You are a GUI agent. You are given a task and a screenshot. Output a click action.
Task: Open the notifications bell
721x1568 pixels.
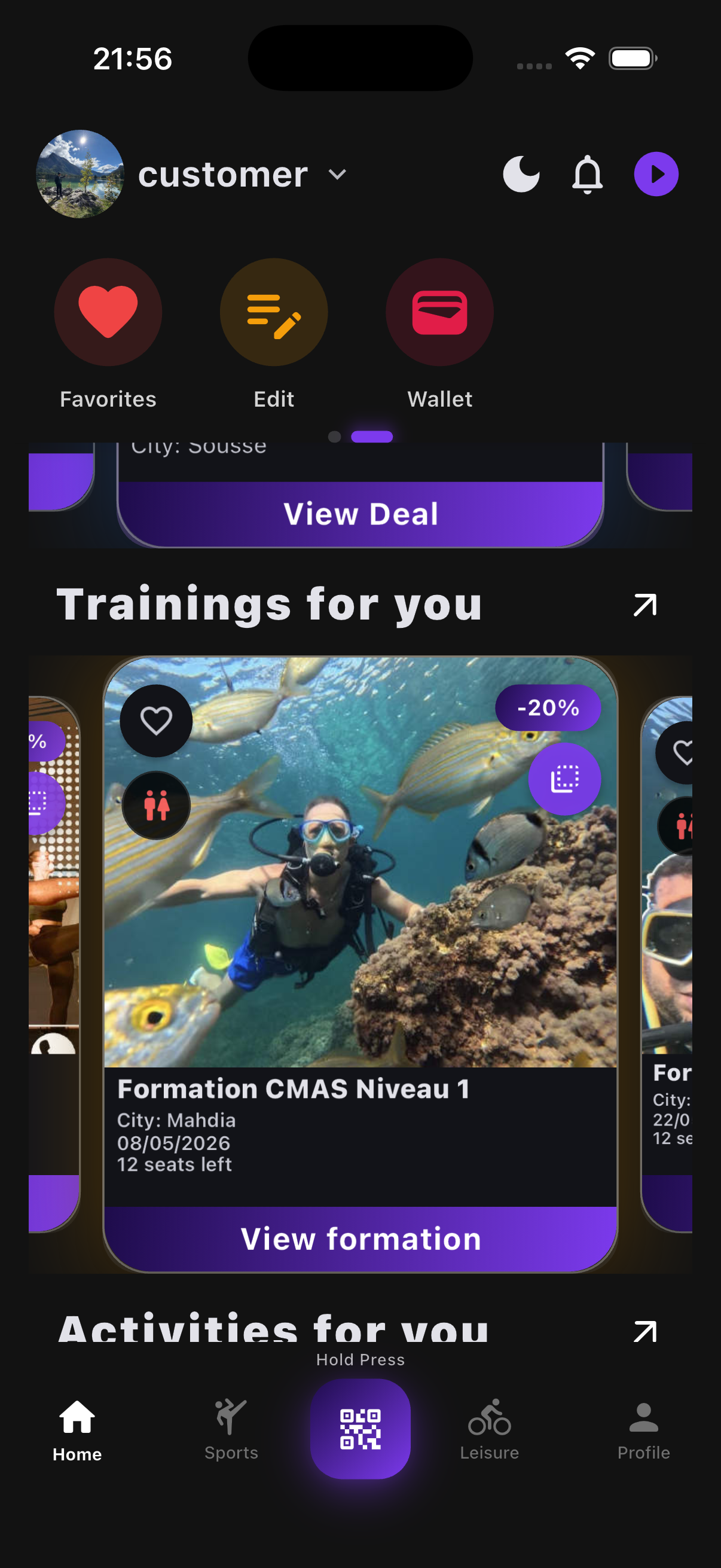tap(587, 175)
